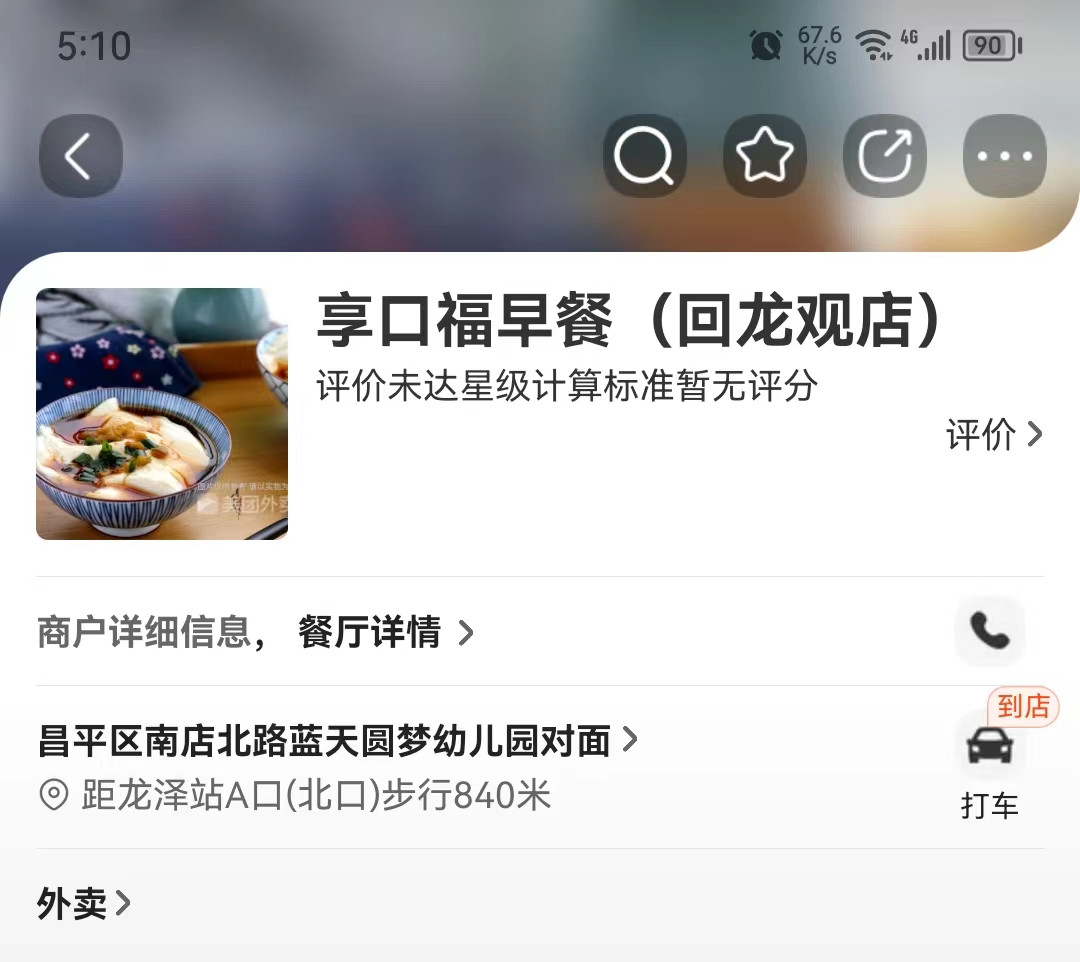Open the three-dot overflow menu
Viewport: 1080px width, 962px height.
(1004, 156)
